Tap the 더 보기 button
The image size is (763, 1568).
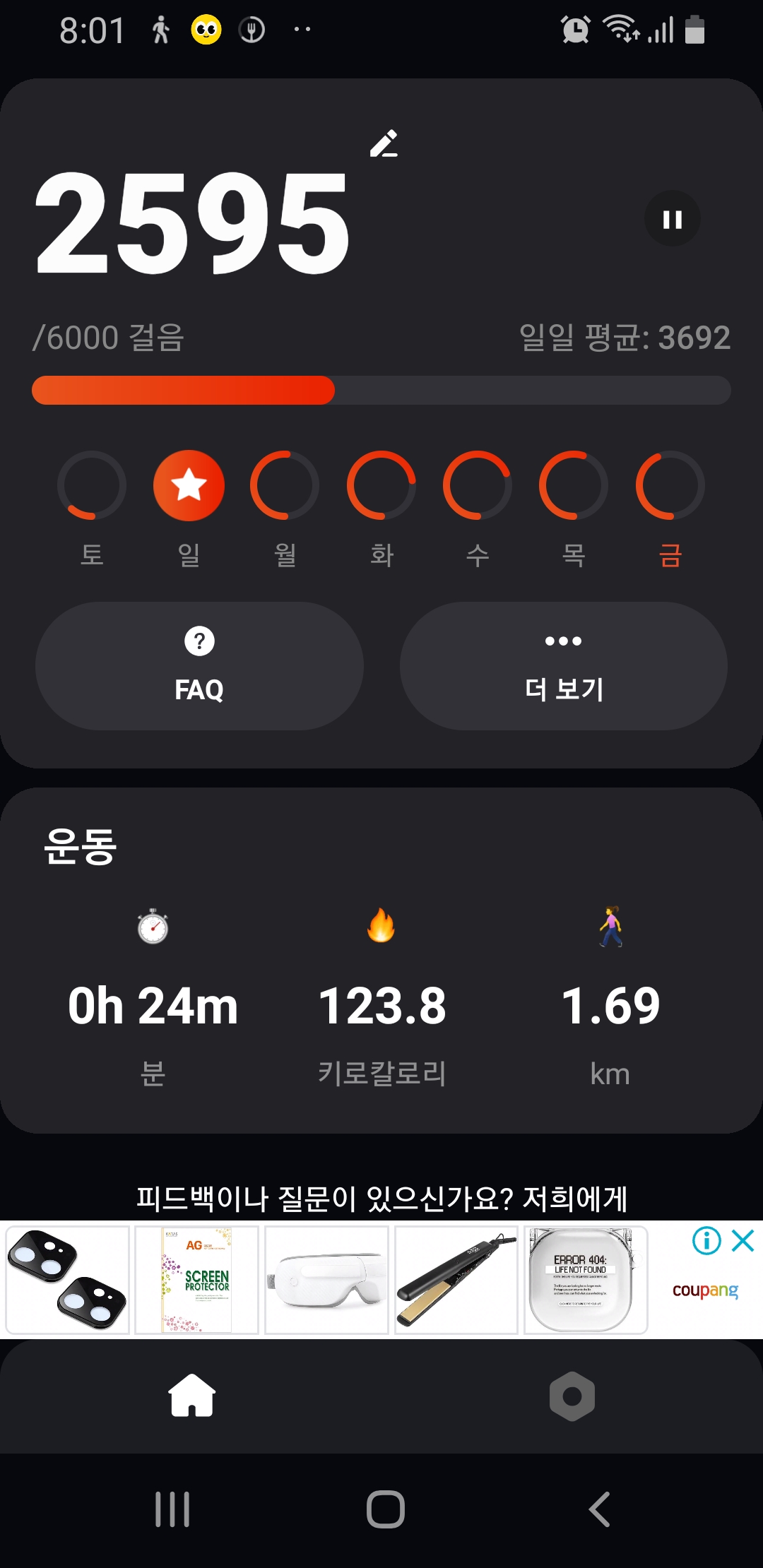pos(563,665)
